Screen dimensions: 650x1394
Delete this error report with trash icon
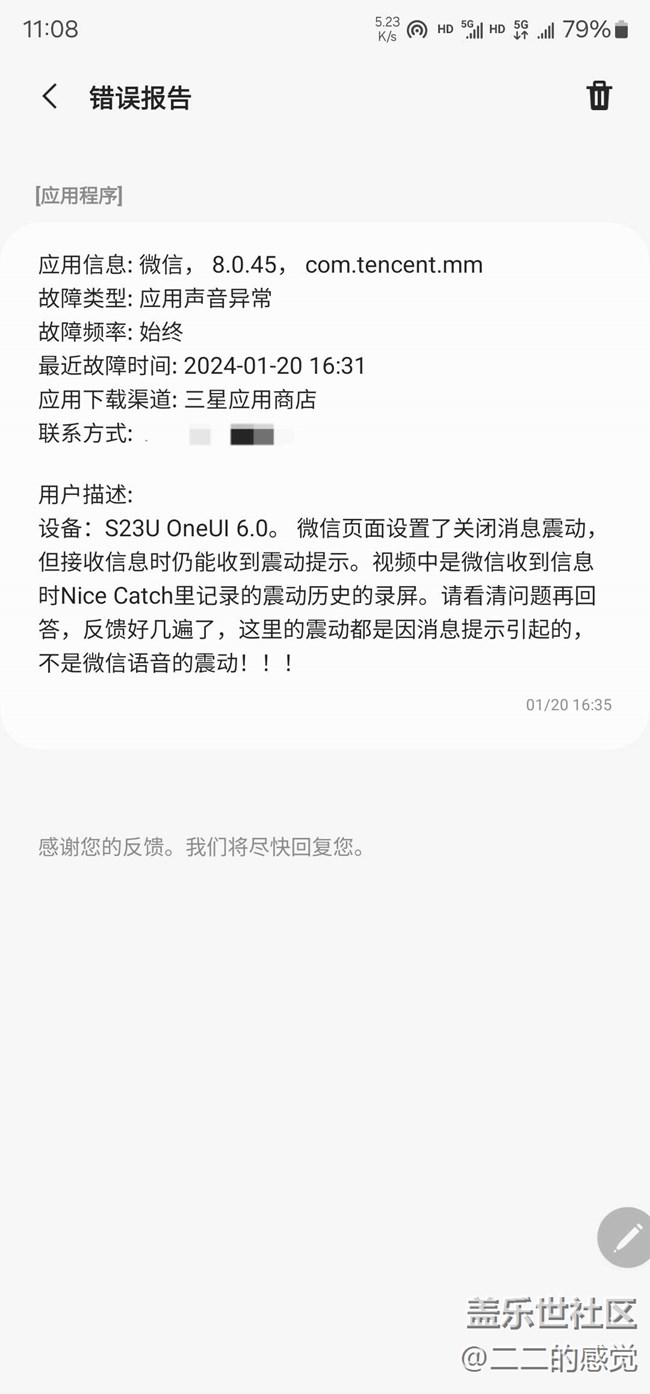pyautogui.click(x=599, y=96)
